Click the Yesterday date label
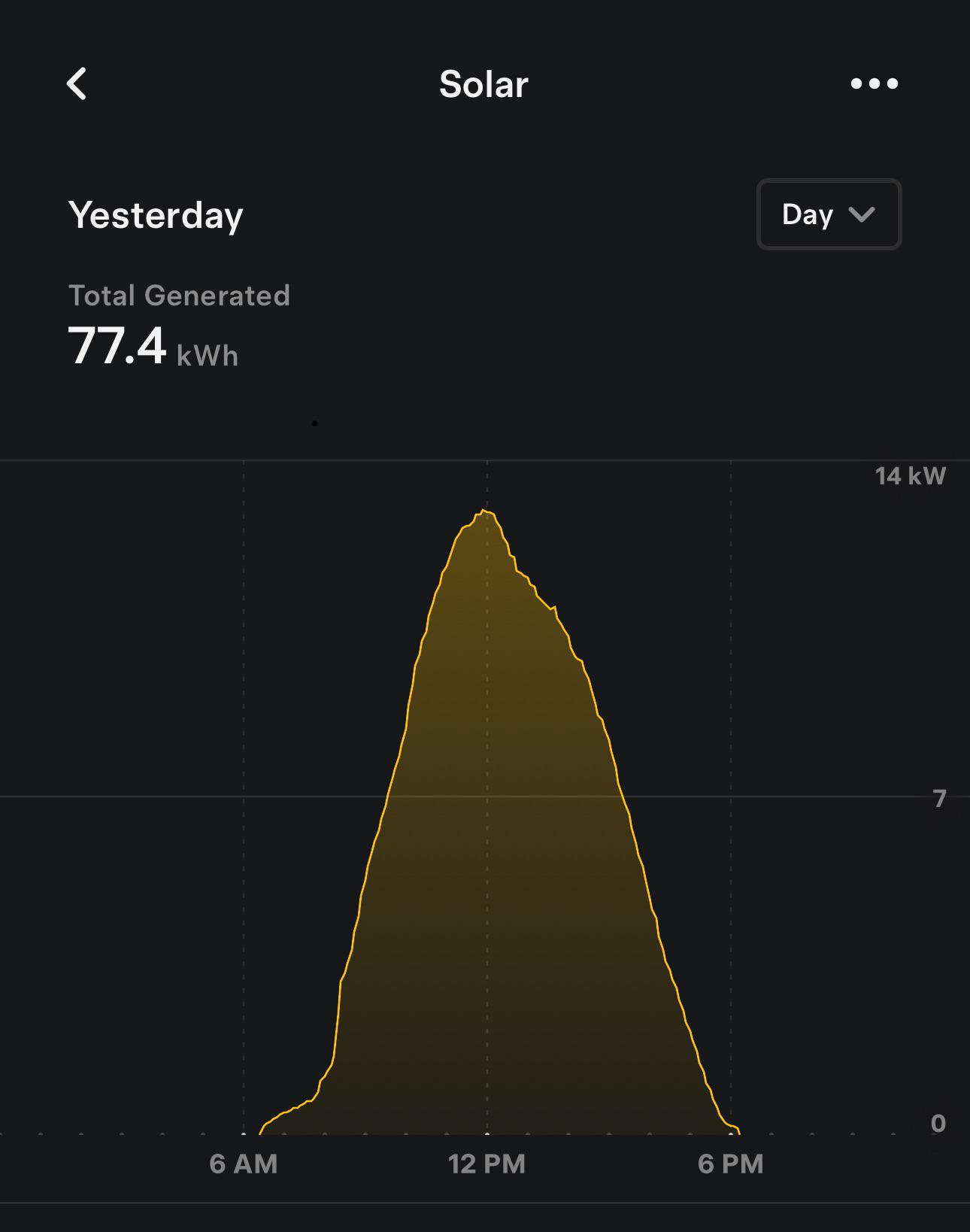 (x=156, y=216)
